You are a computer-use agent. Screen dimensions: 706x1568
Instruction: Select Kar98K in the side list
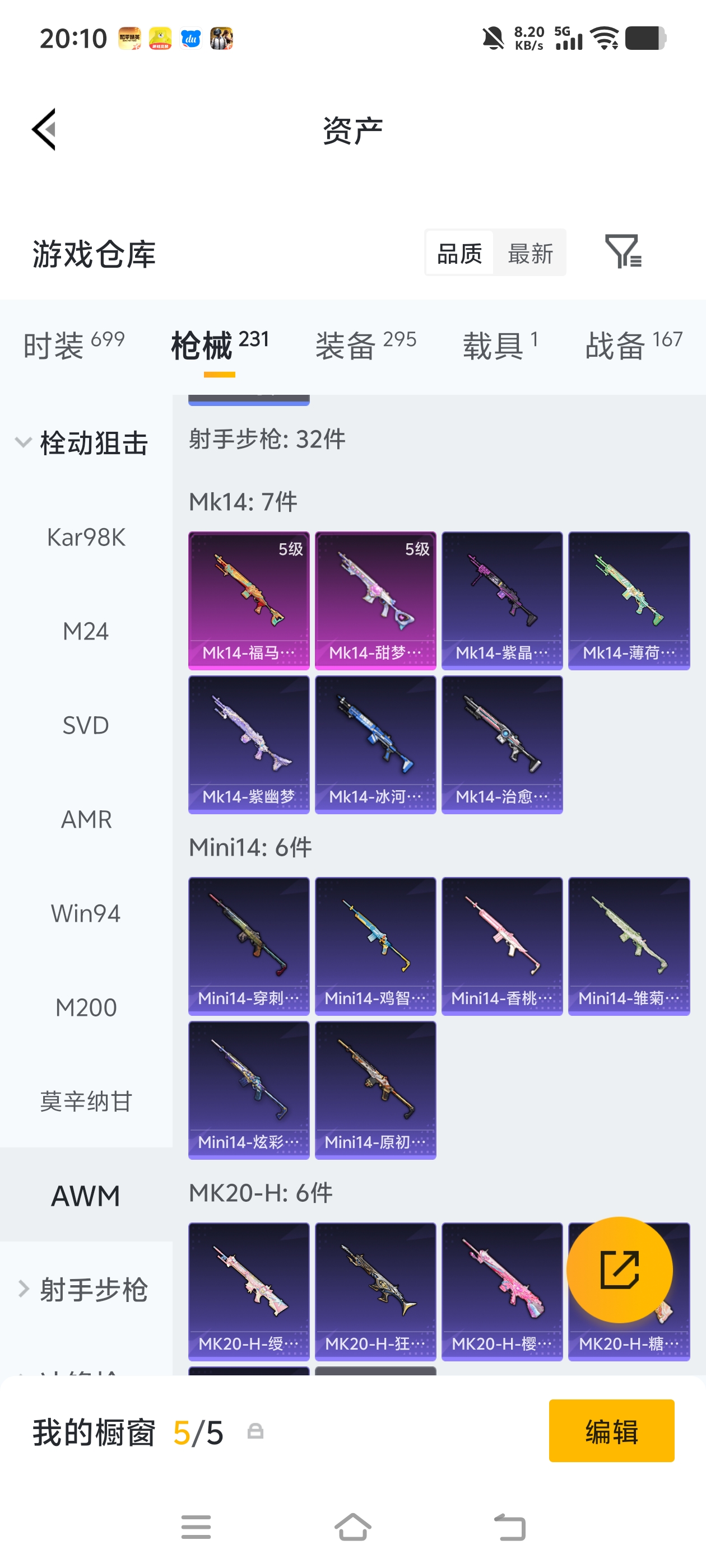click(86, 538)
